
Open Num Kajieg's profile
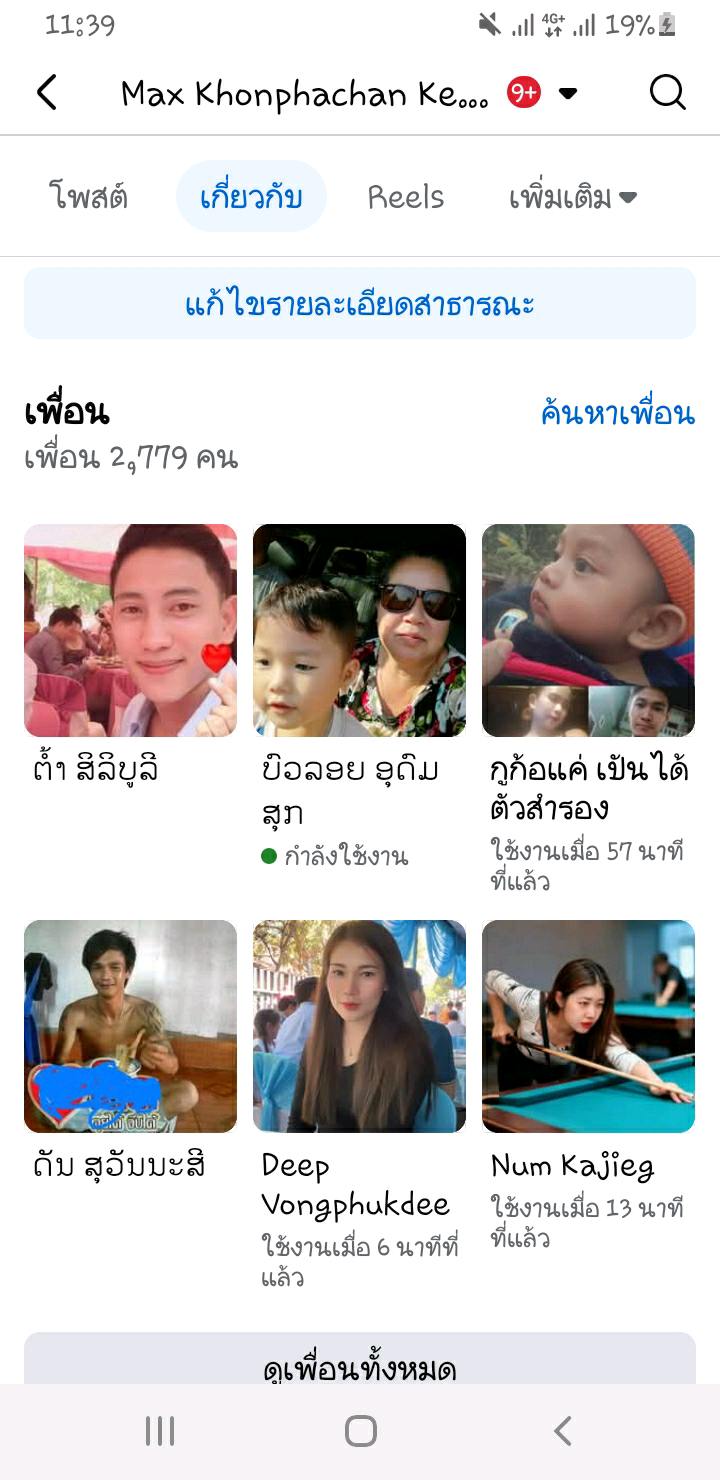click(x=588, y=1027)
